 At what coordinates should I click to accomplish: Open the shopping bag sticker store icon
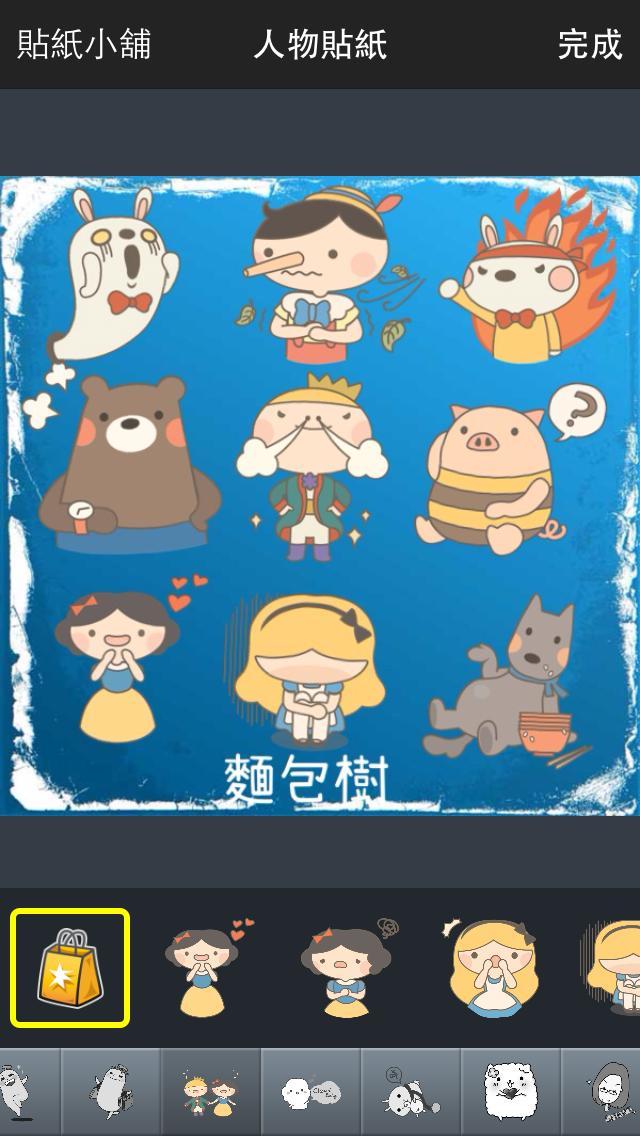pyautogui.click(x=70, y=968)
